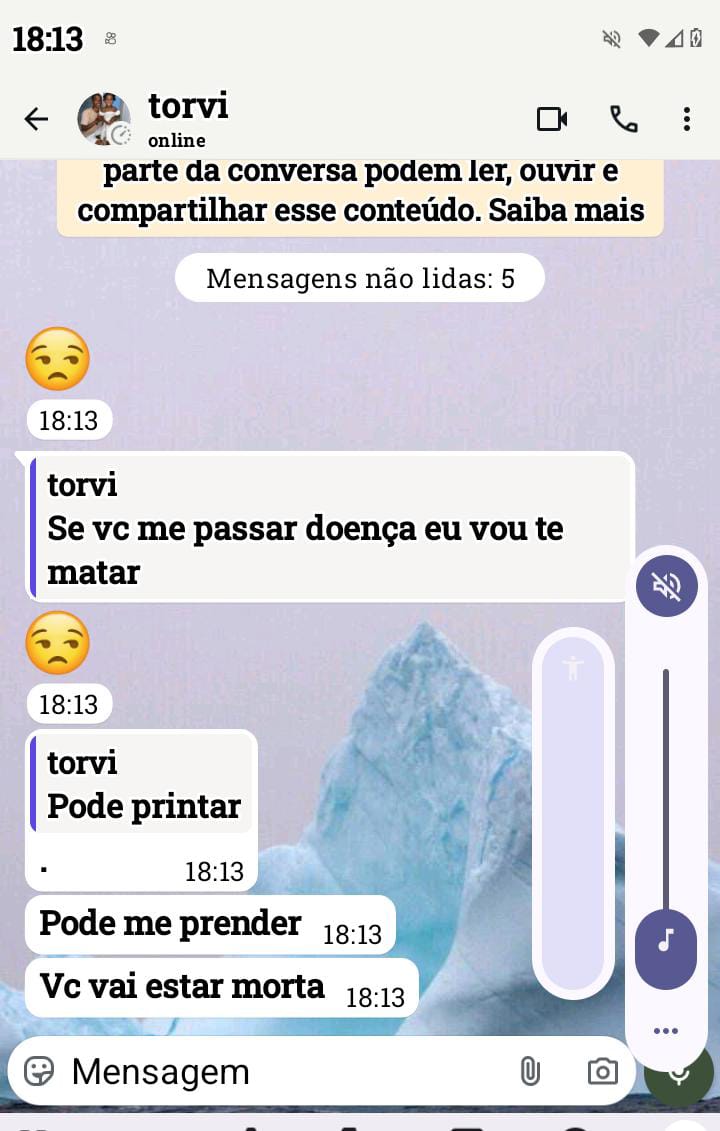The width and height of the screenshot is (720, 1131).
Task: Record a voice message with the microphone
Action: tap(680, 1073)
